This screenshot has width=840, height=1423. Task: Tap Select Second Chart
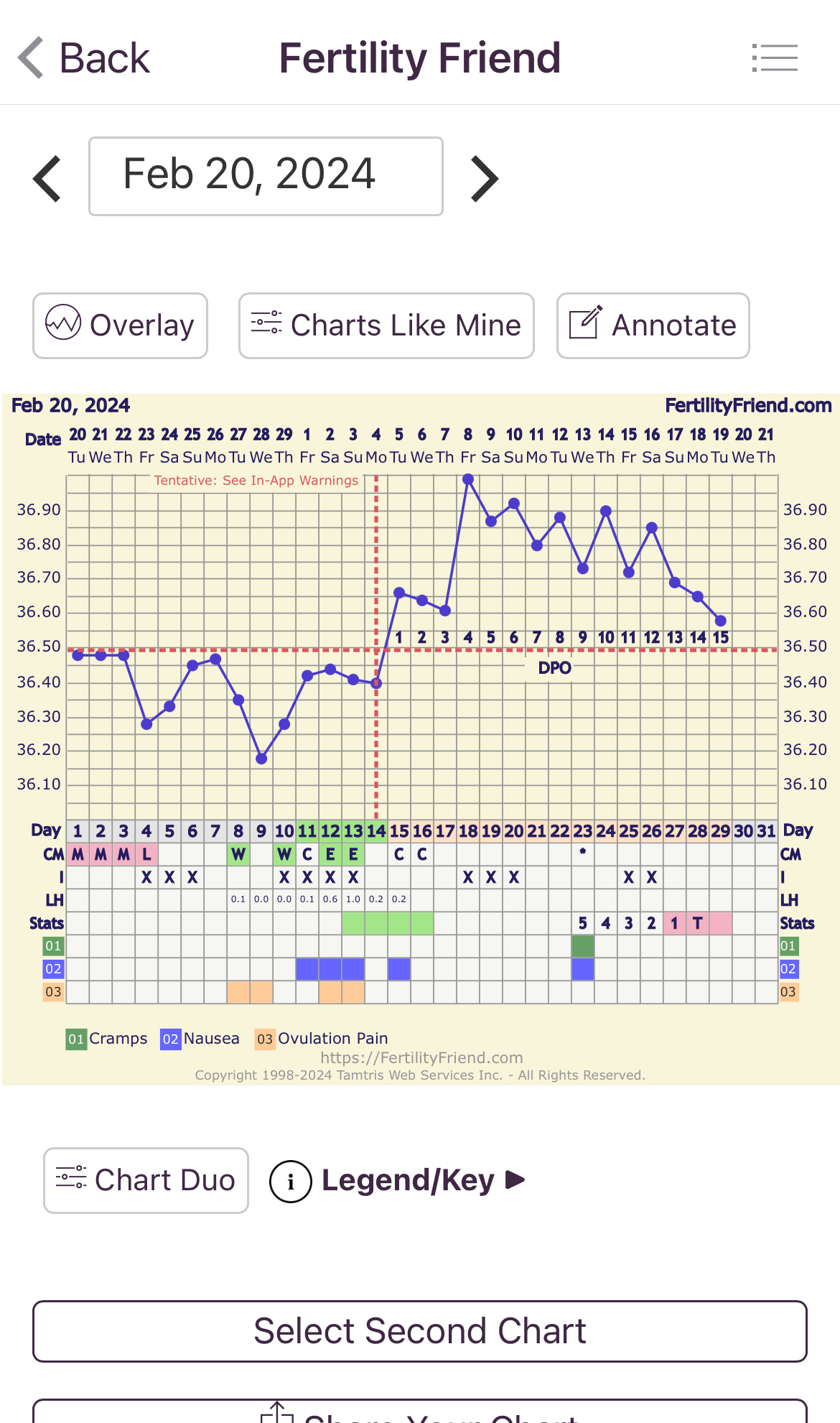pyautogui.click(x=420, y=1331)
